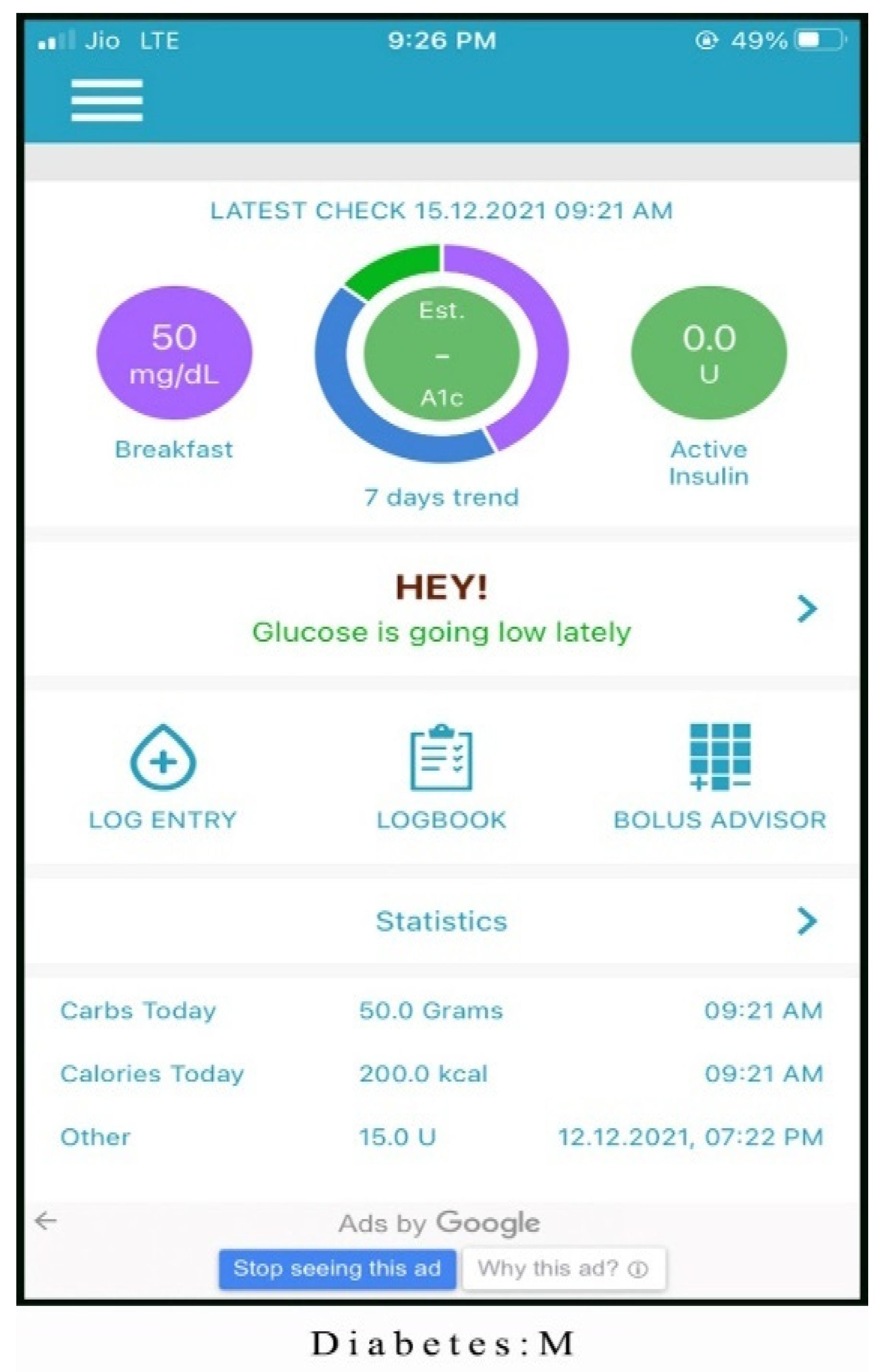Open the navigation hamburger menu
The width and height of the screenshot is (885, 1372).
tap(107, 100)
